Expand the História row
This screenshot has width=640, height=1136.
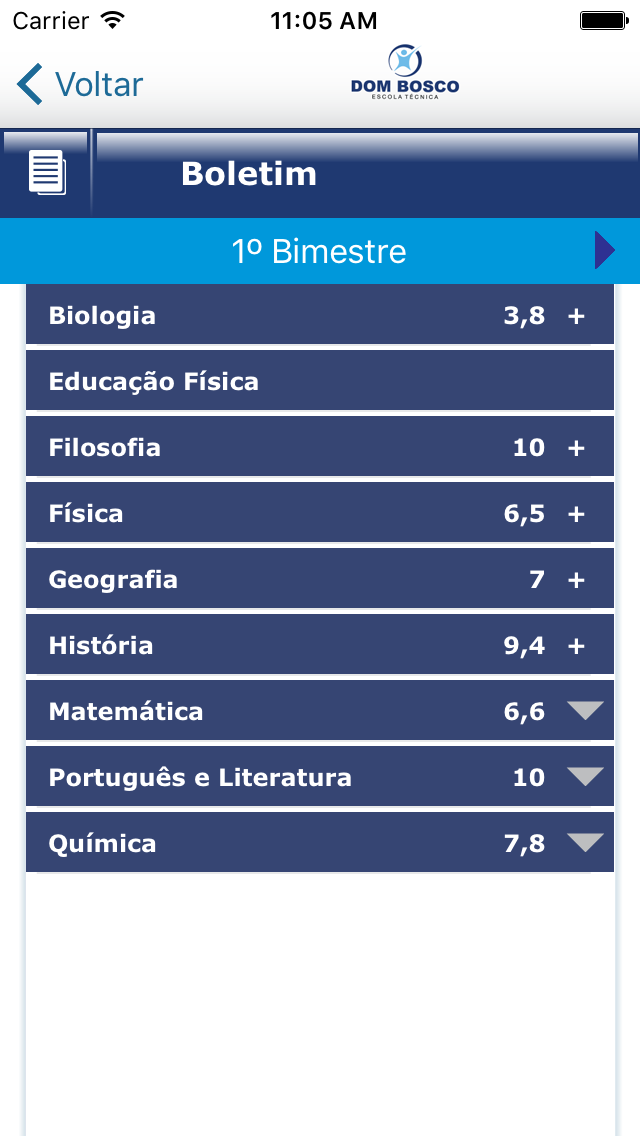point(575,646)
